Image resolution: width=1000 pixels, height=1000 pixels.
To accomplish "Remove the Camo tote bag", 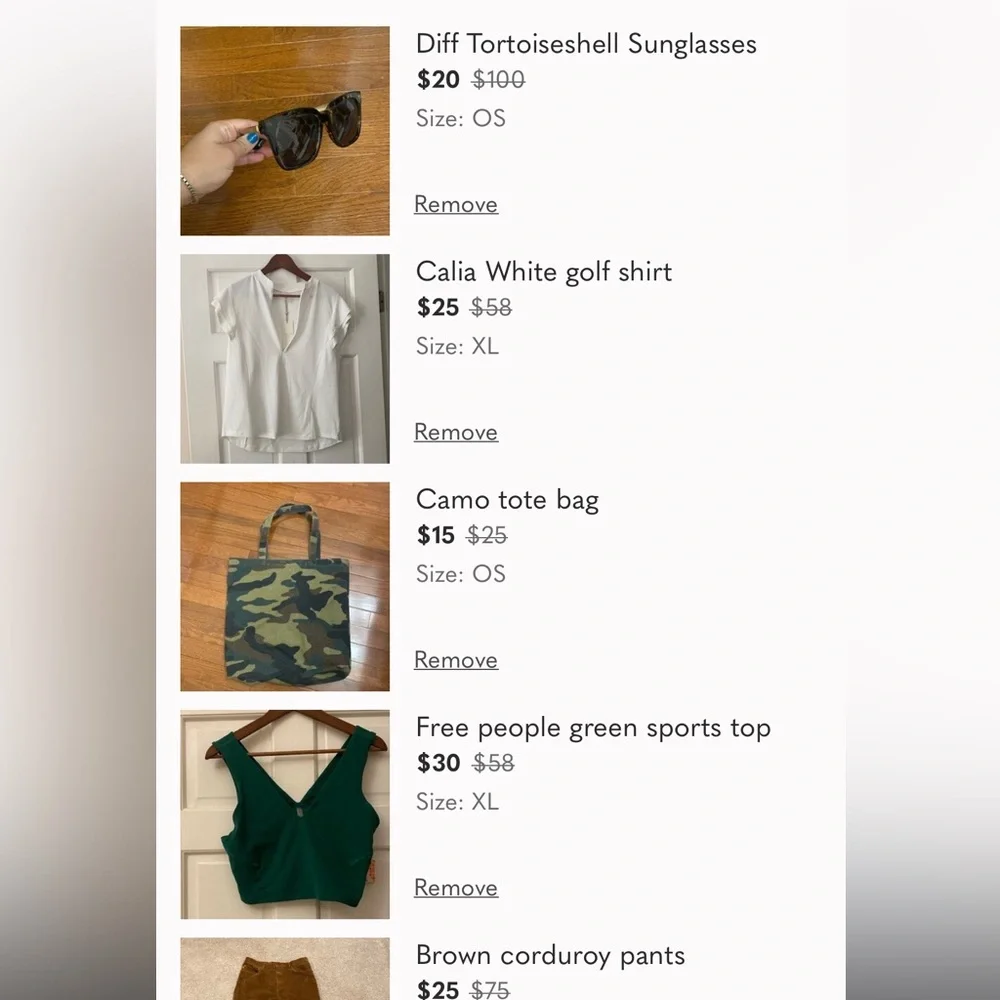I will (x=456, y=660).
